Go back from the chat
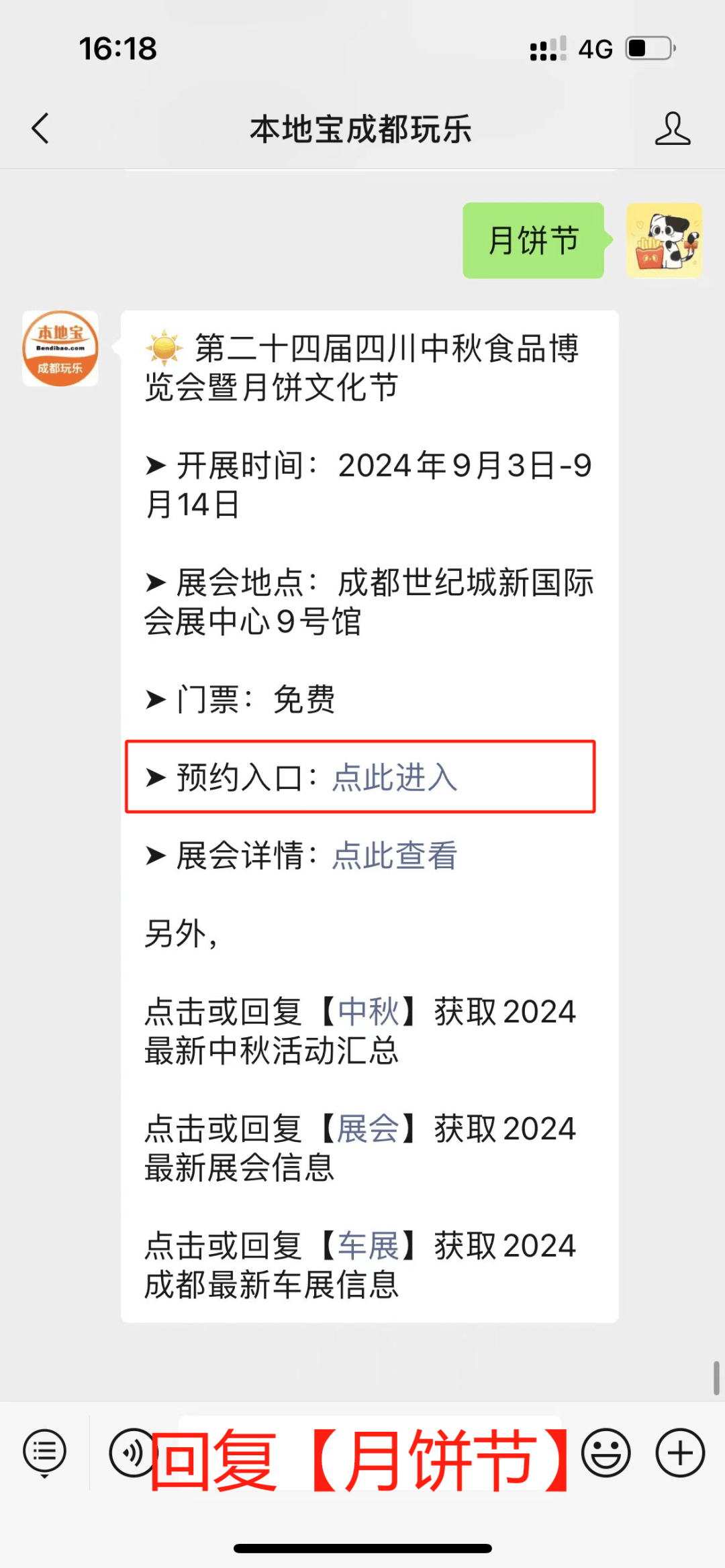Screen dimensions: 725x1568 pos(41,128)
